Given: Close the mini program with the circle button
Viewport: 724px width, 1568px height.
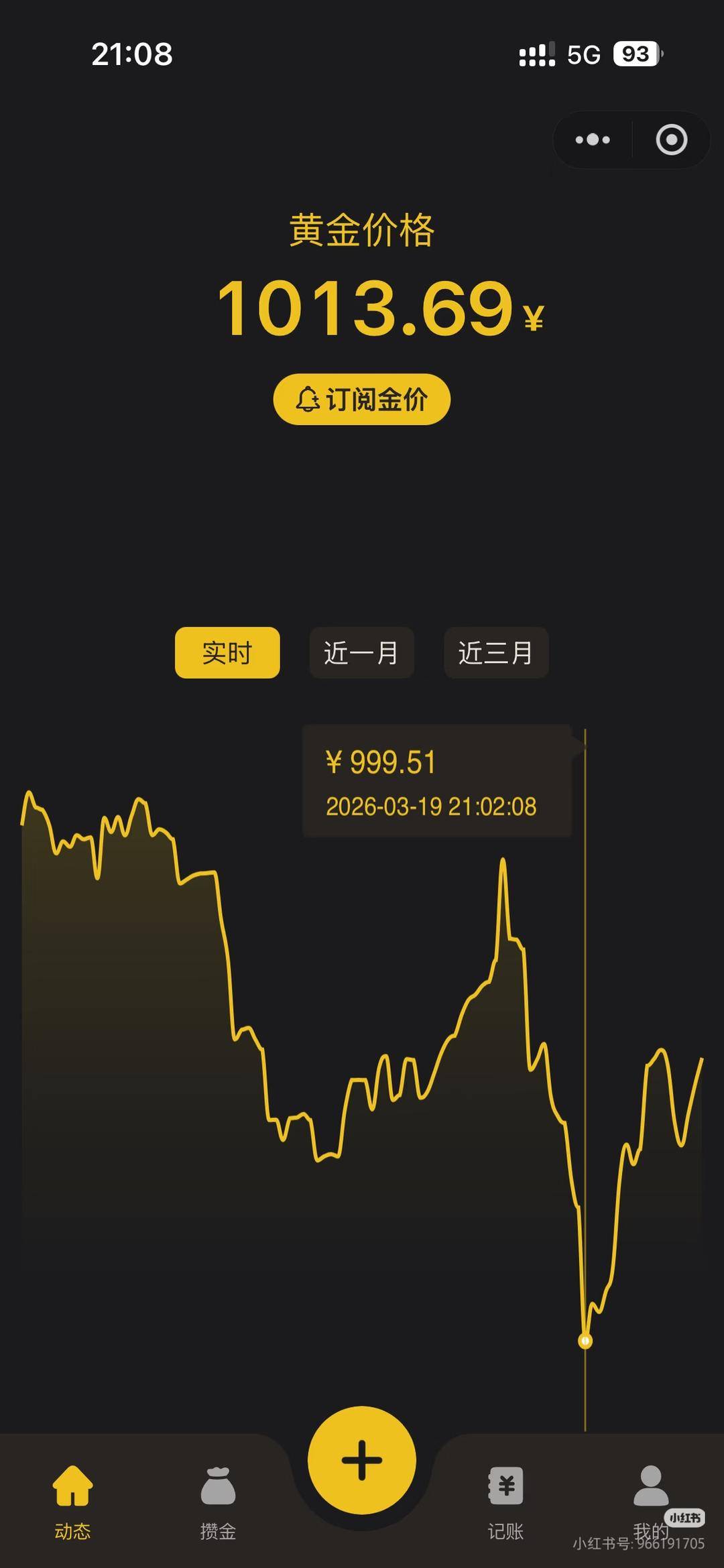Looking at the screenshot, I should tap(671, 139).
